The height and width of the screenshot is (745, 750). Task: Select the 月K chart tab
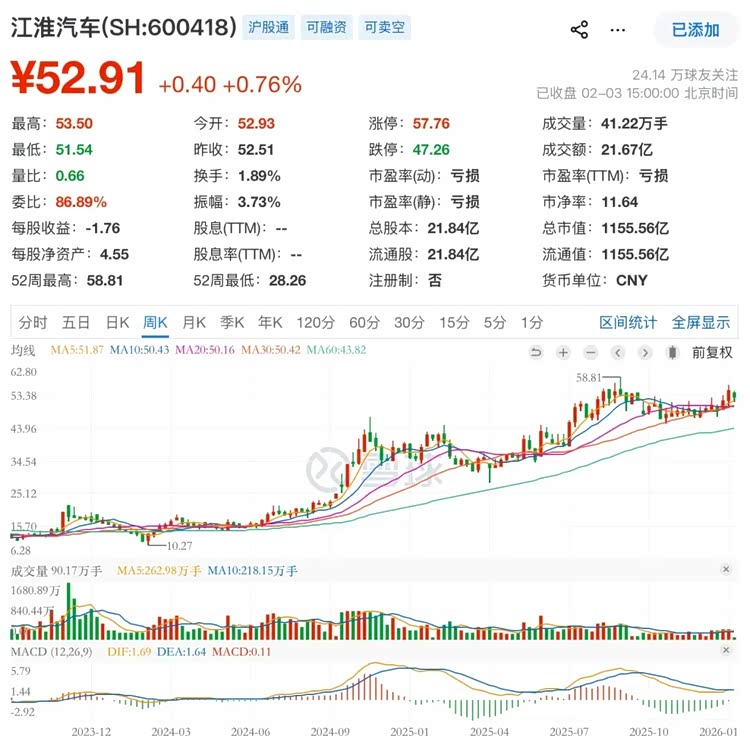(193, 322)
